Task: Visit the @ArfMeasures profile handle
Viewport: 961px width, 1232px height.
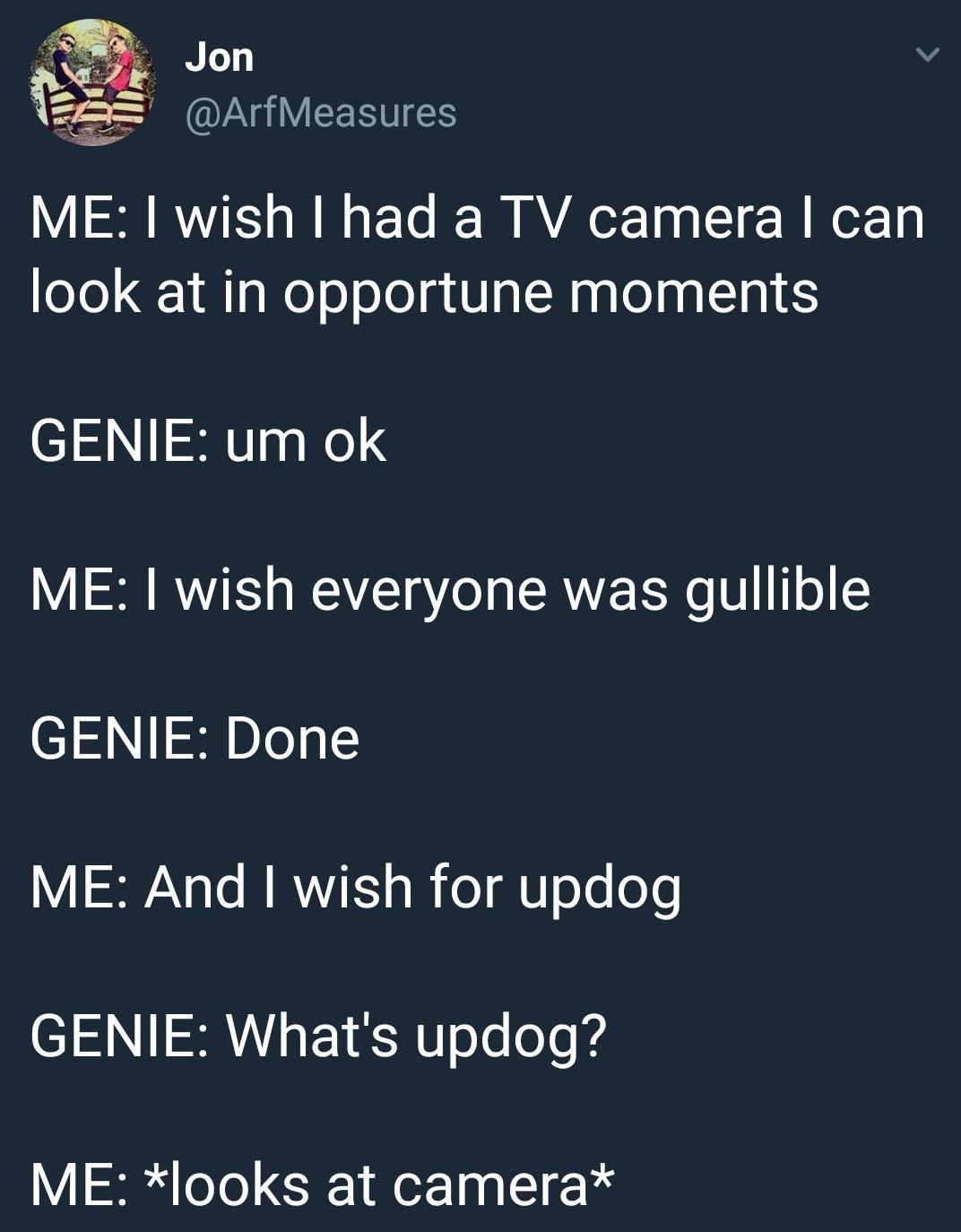Action: pos(320,113)
